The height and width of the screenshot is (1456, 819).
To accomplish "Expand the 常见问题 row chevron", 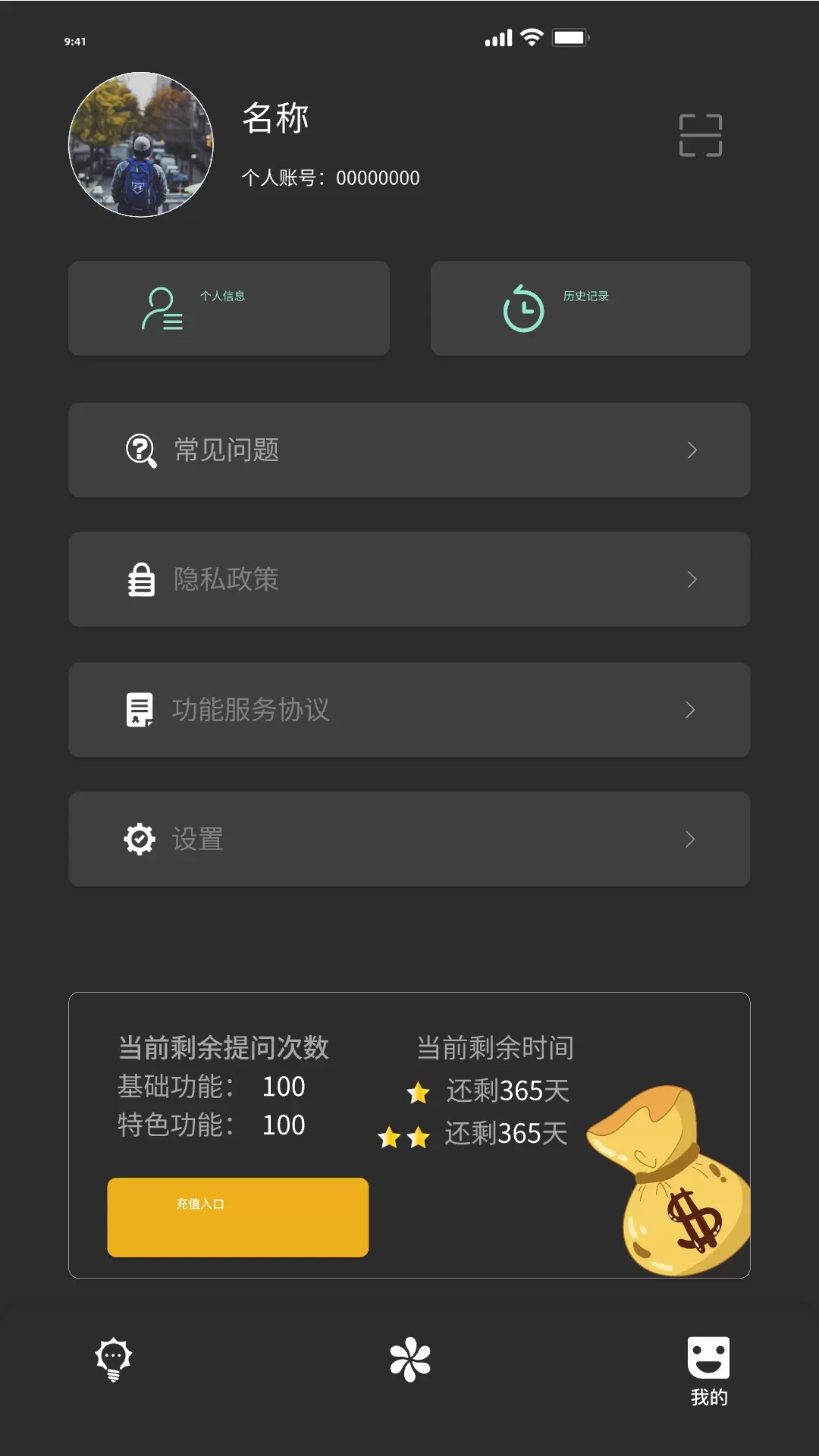I will click(691, 450).
